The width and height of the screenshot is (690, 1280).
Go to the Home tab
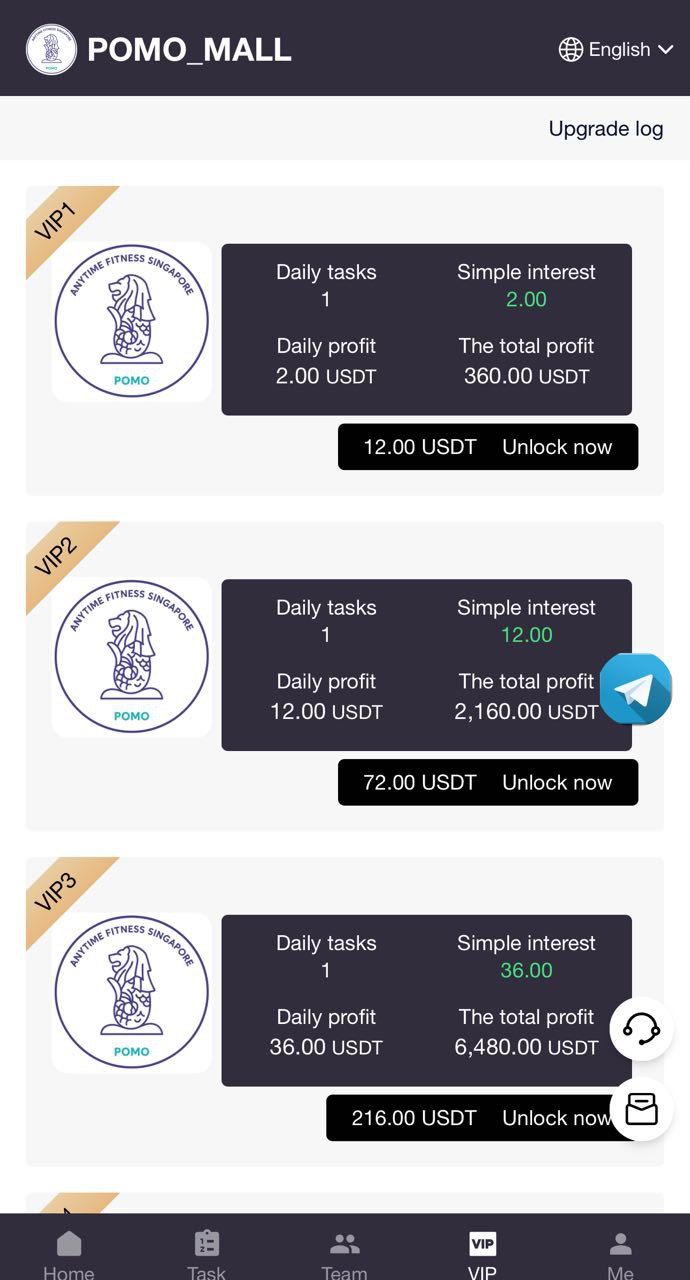tap(69, 1253)
